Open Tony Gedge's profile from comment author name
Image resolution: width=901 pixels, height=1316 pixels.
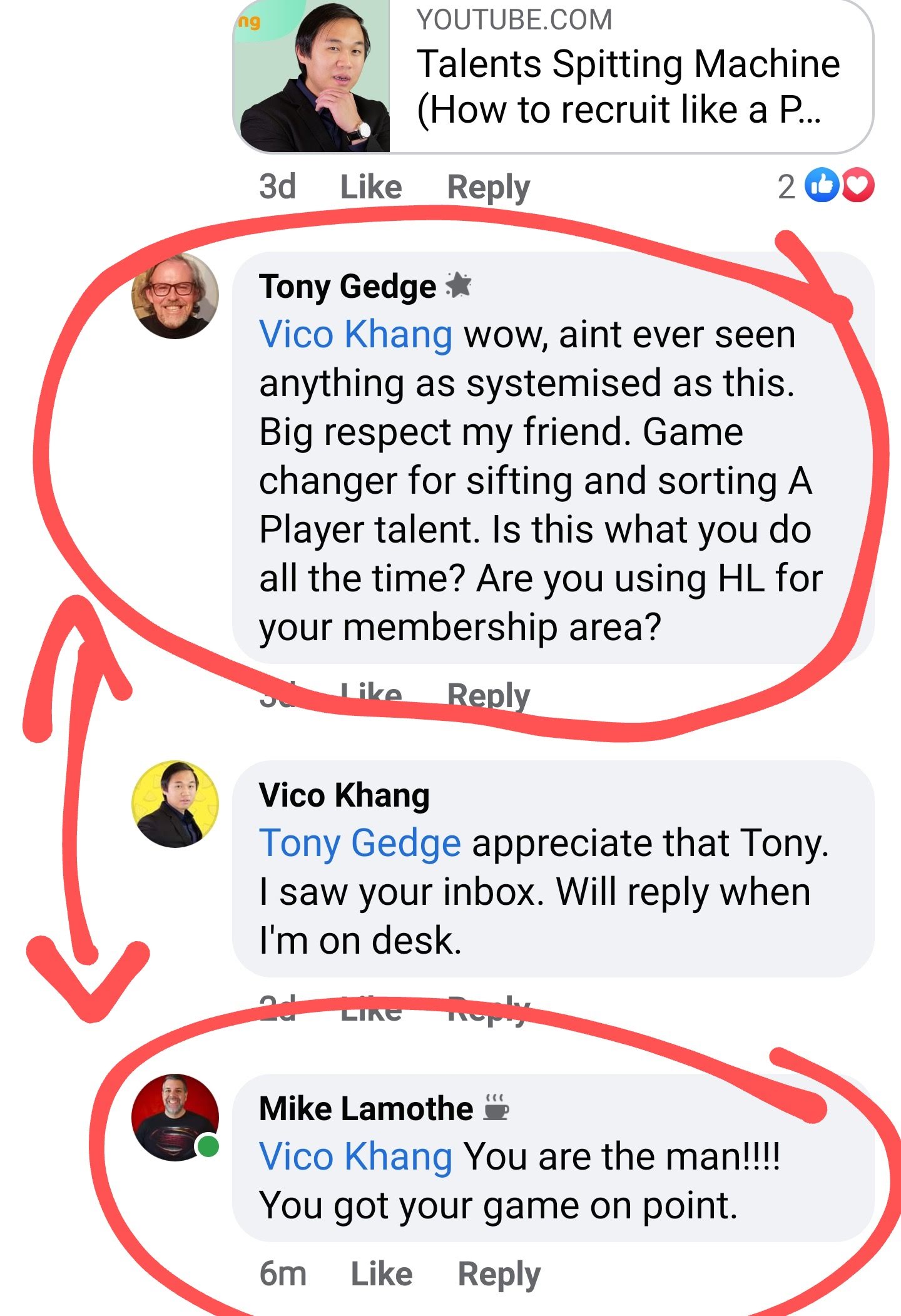coord(347,287)
